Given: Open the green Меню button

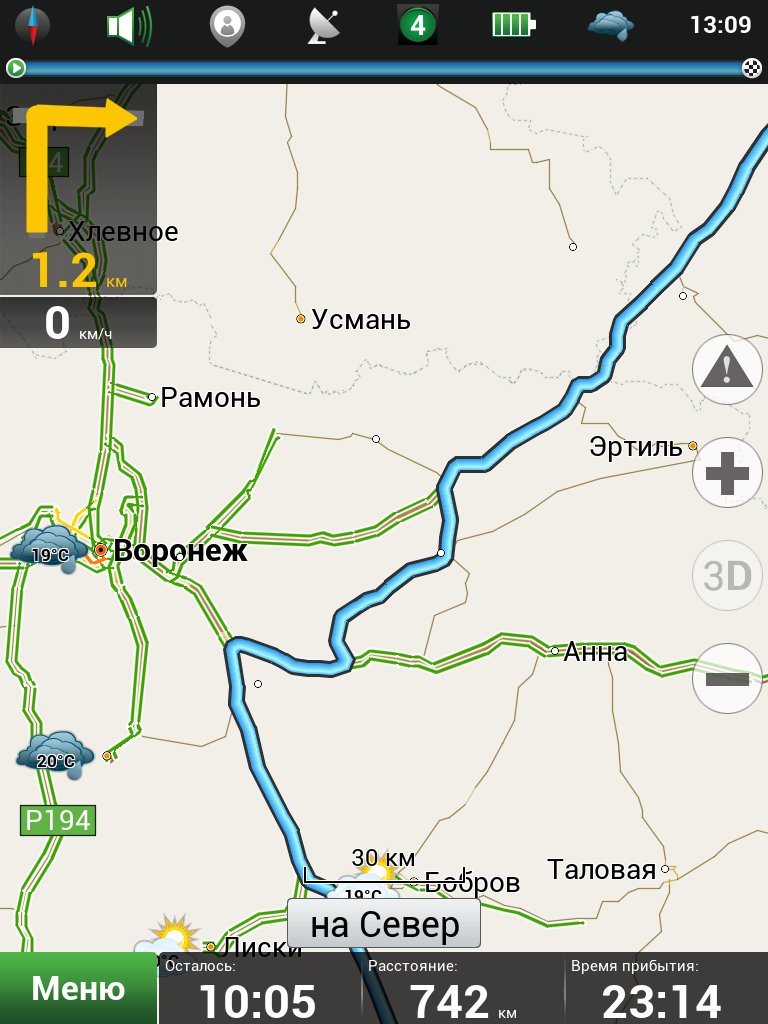Looking at the screenshot, I should click(78, 989).
